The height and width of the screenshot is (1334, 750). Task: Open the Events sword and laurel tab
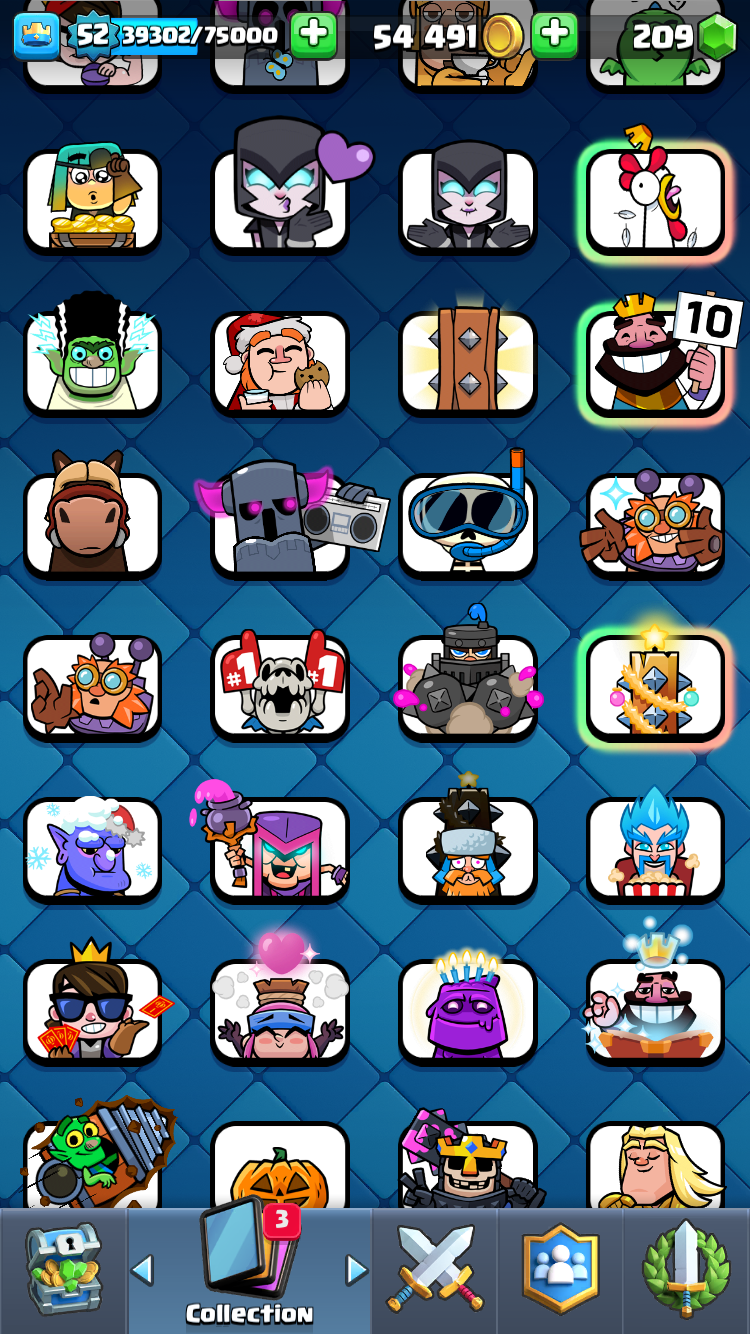686,1268
